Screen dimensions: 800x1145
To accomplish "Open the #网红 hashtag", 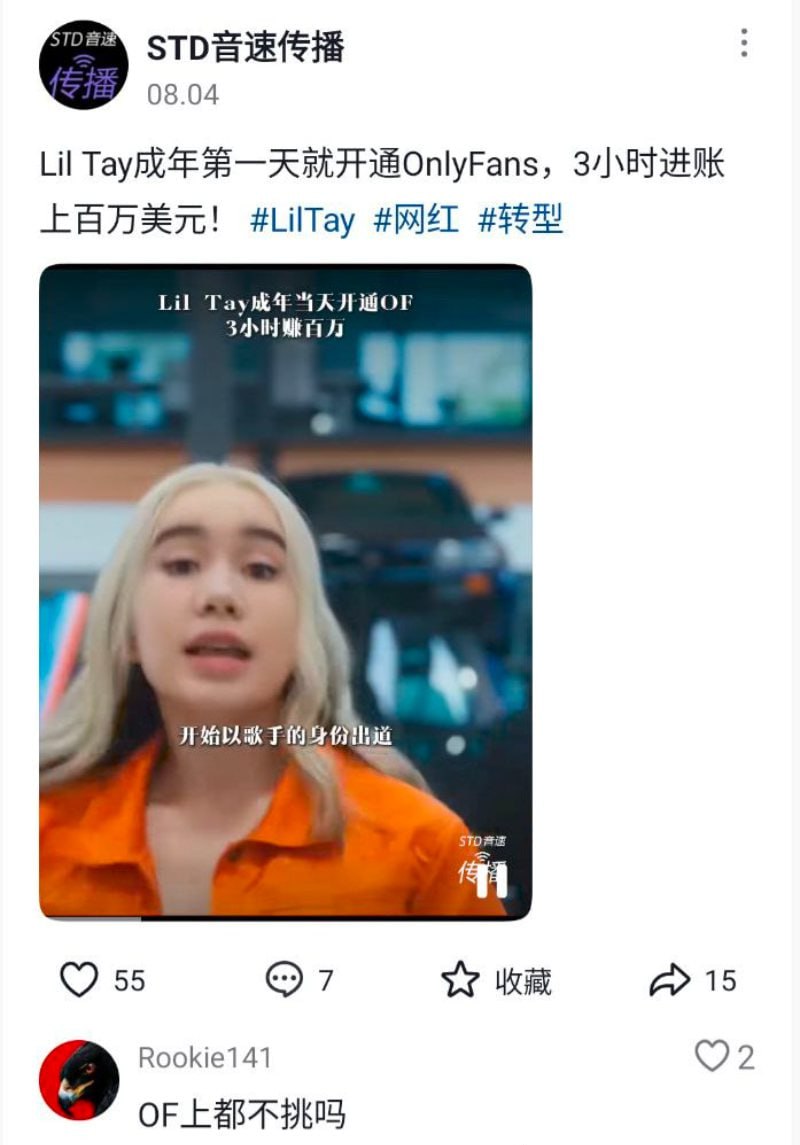I will pyautogui.click(x=416, y=219).
